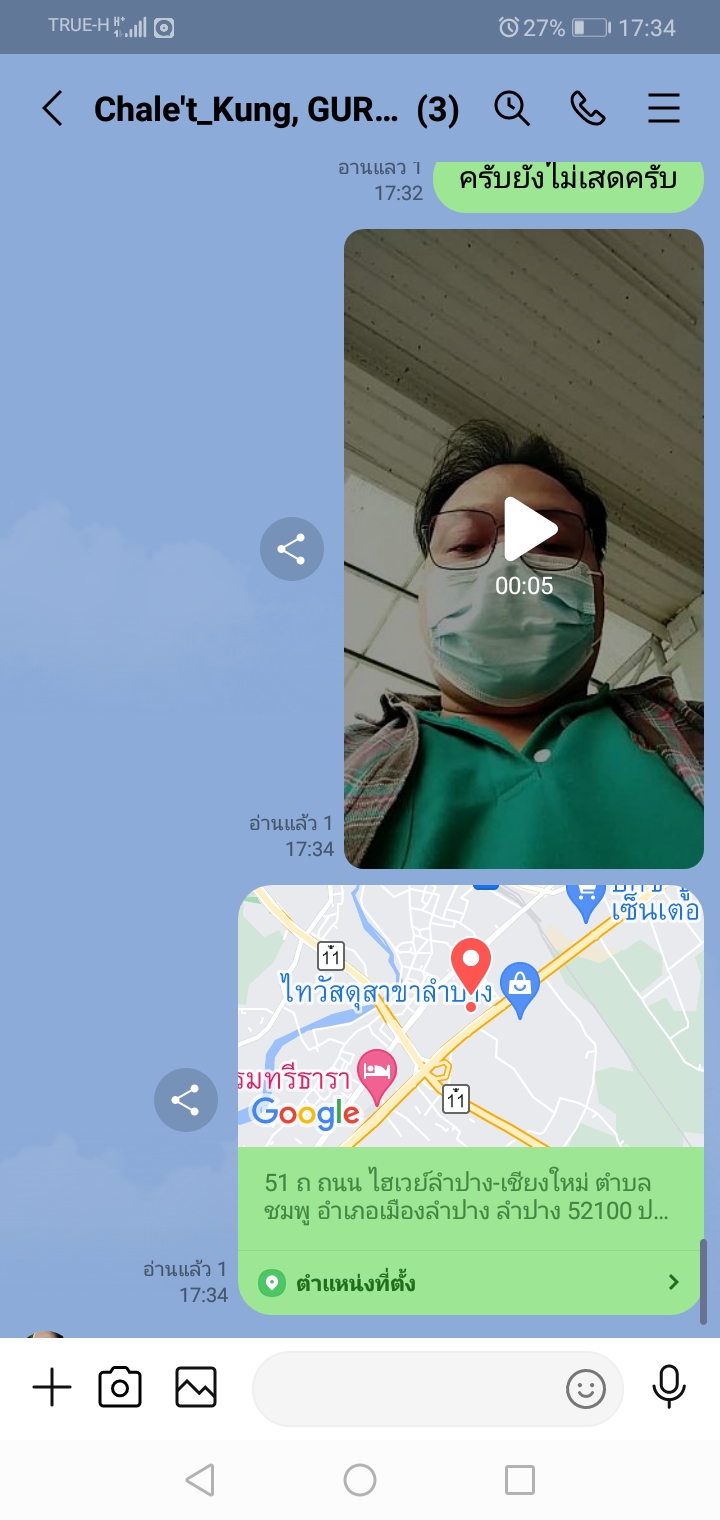Viewport: 720px width, 1520px height.
Task: Search messages in this chat
Action: 512,109
